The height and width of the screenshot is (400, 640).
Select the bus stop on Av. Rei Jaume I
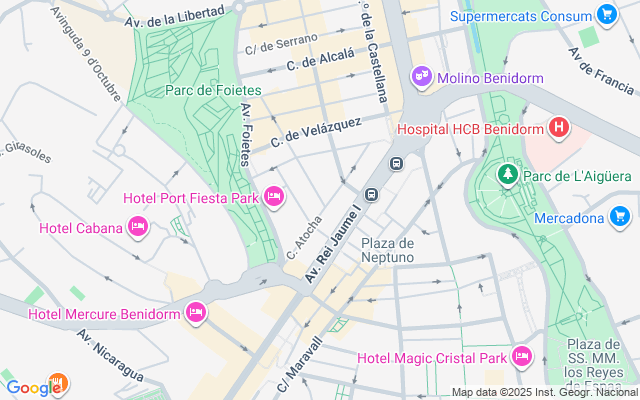(372, 194)
